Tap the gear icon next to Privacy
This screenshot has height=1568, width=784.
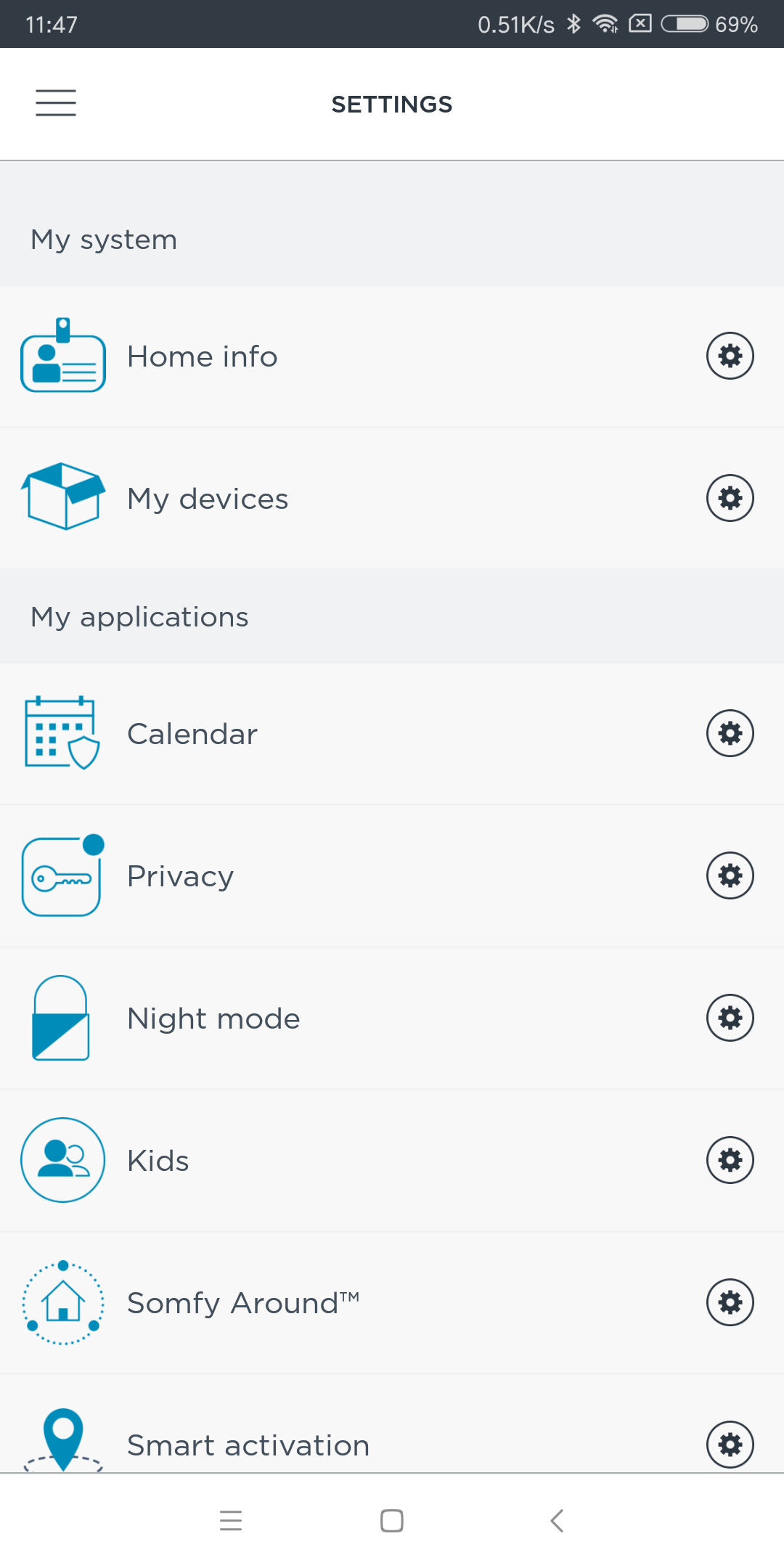click(730, 875)
